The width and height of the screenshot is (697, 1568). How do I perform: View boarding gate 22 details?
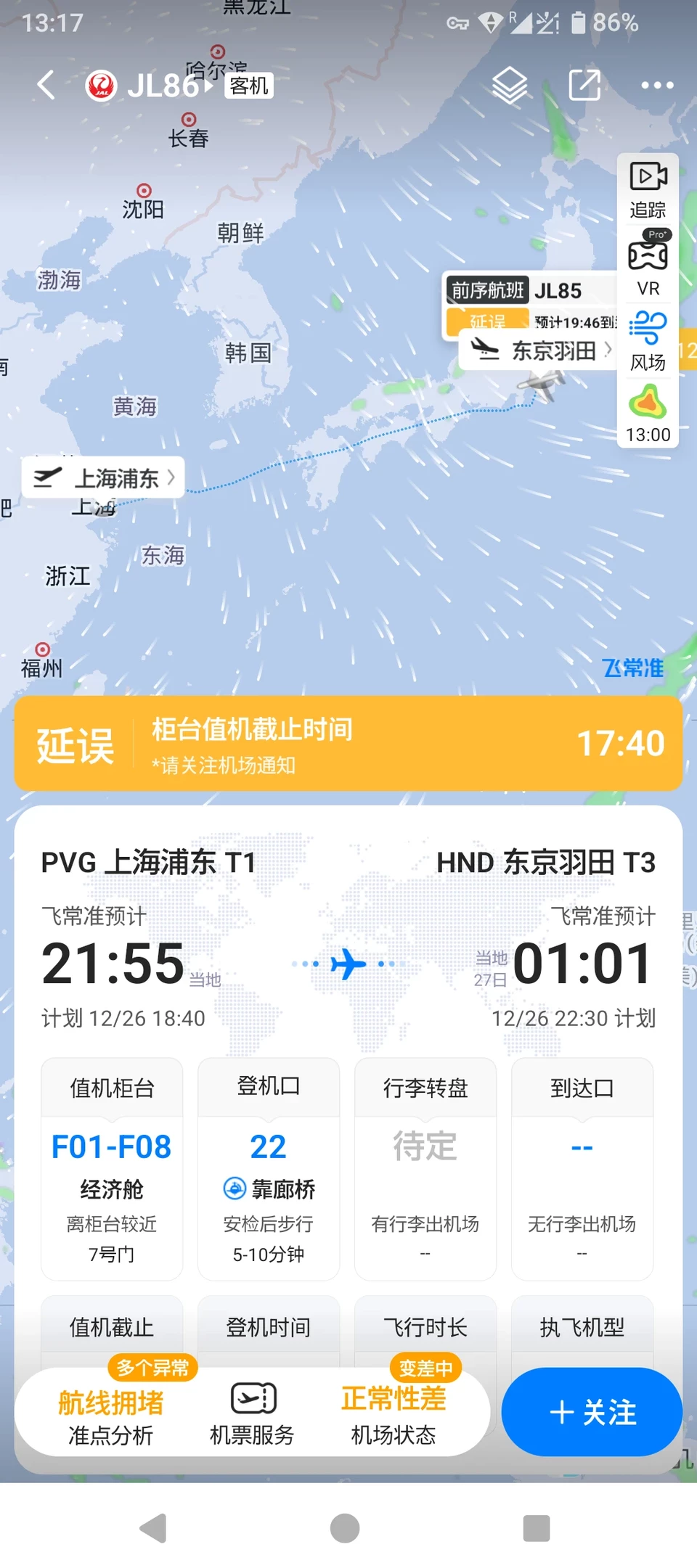269,1170
